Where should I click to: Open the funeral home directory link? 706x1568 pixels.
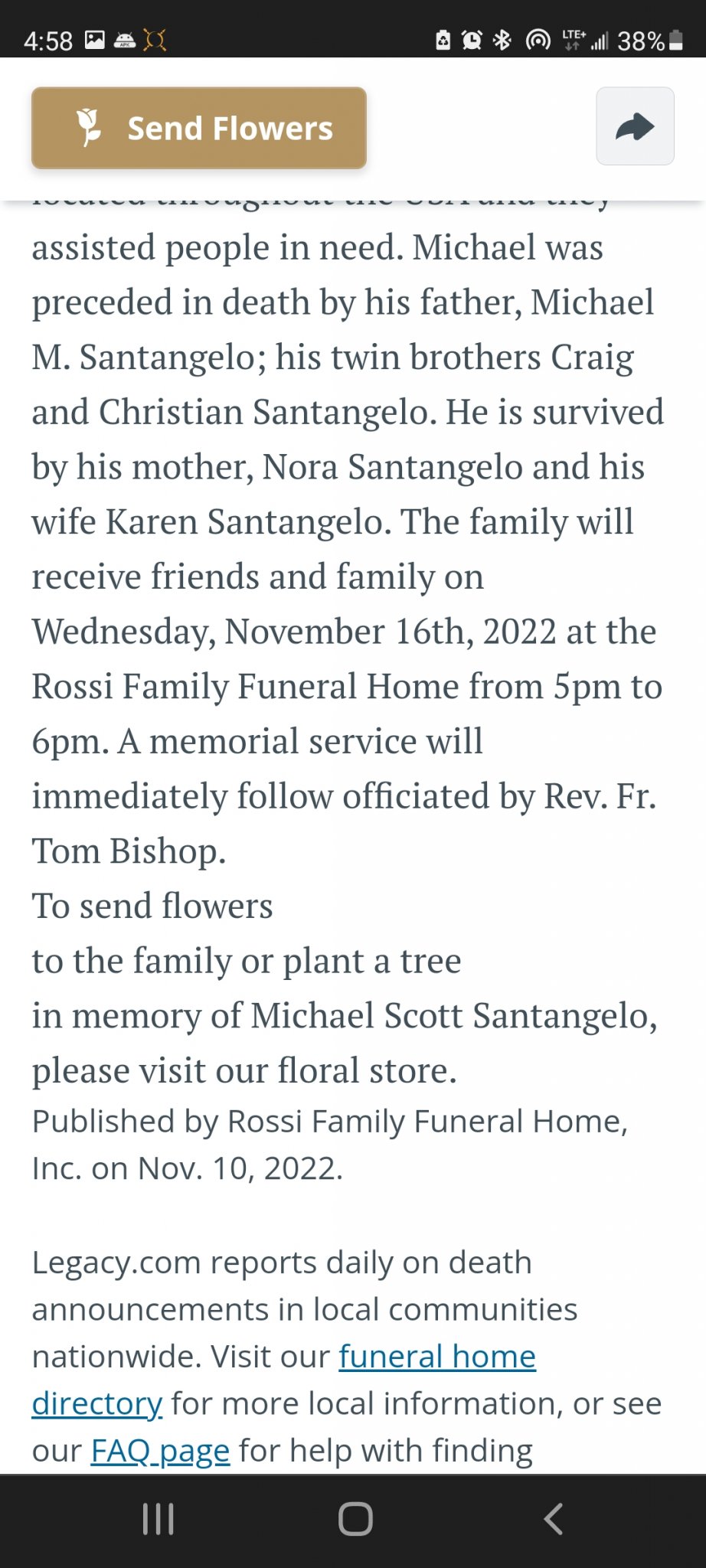tap(437, 1357)
